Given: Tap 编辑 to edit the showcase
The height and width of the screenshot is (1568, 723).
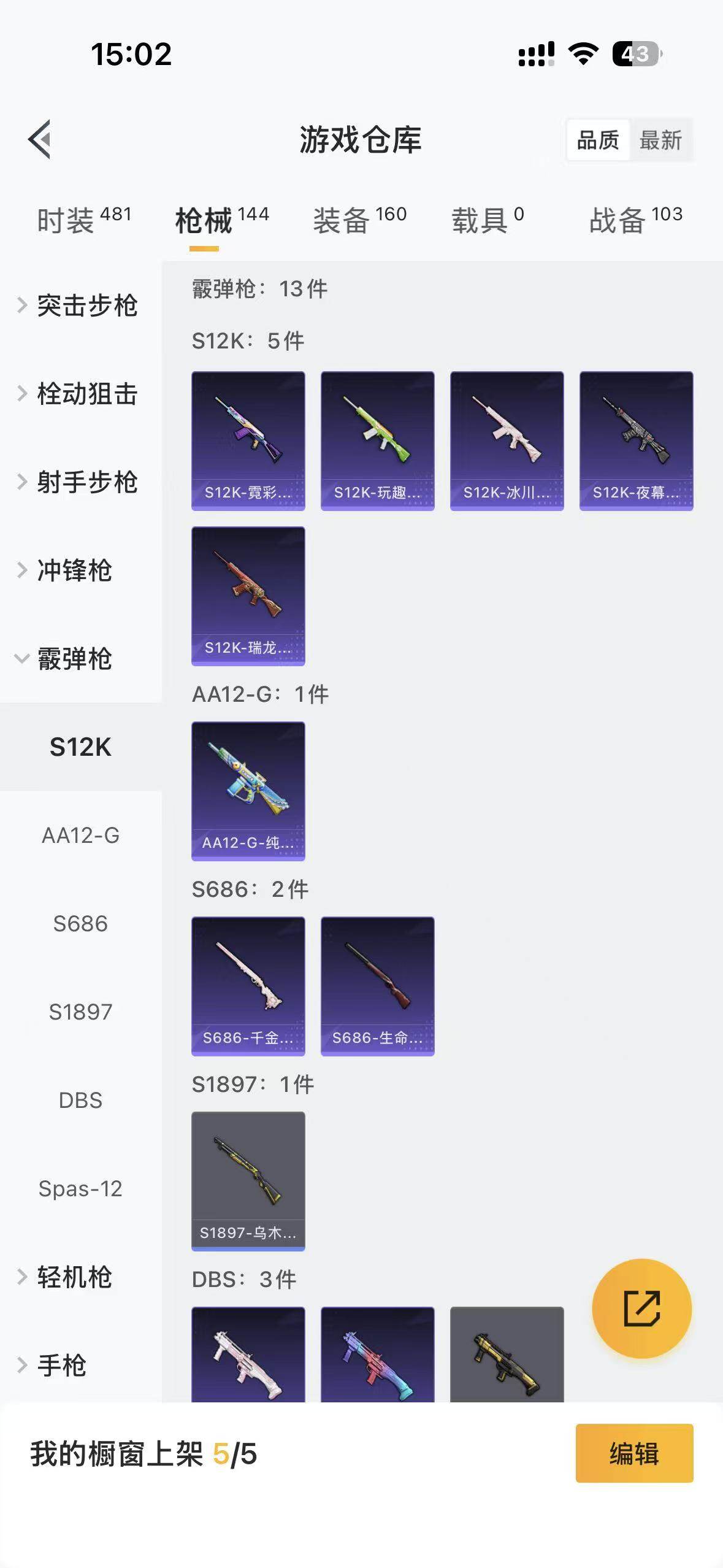Looking at the screenshot, I should (634, 1453).
